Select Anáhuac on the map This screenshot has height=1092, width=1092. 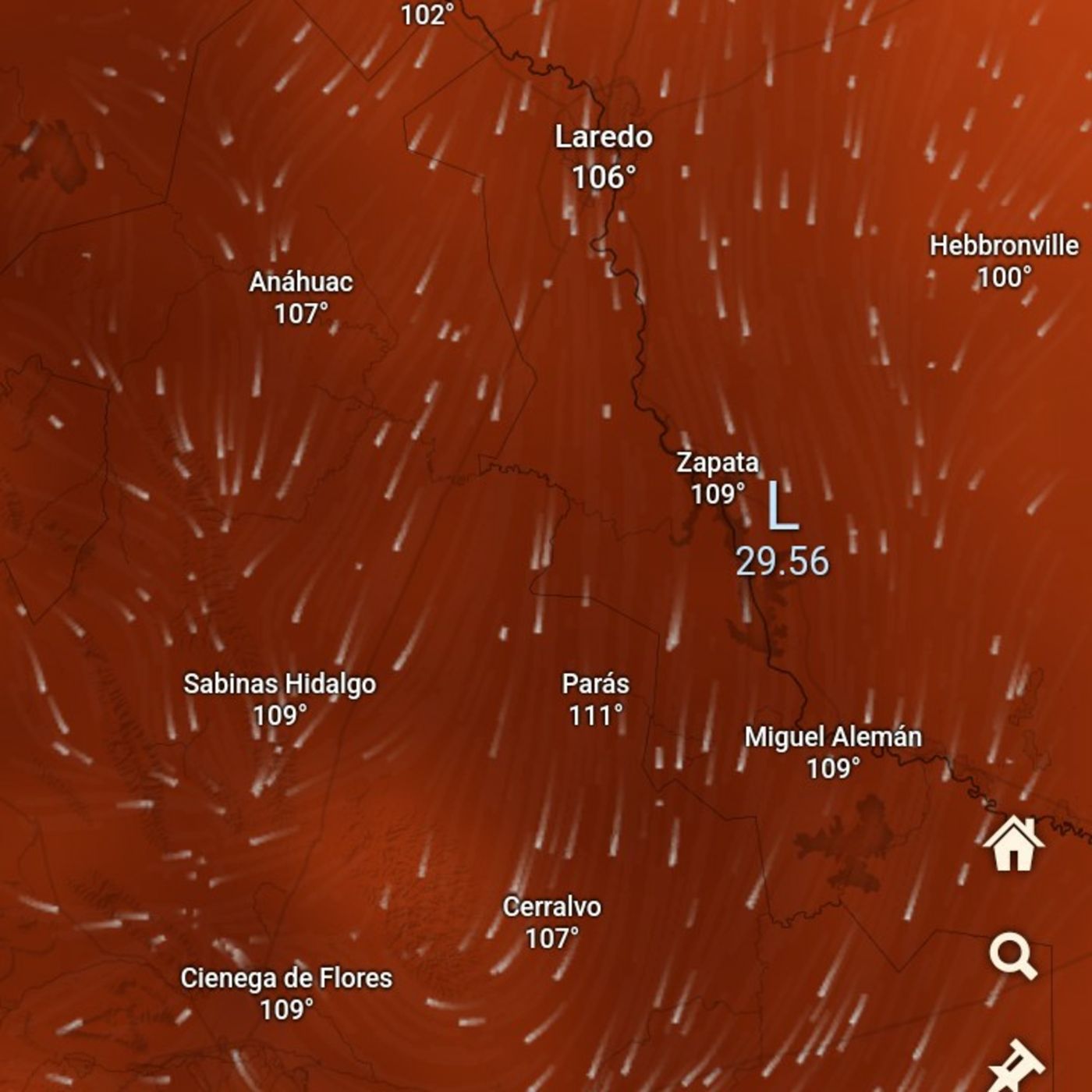point(300,297)
